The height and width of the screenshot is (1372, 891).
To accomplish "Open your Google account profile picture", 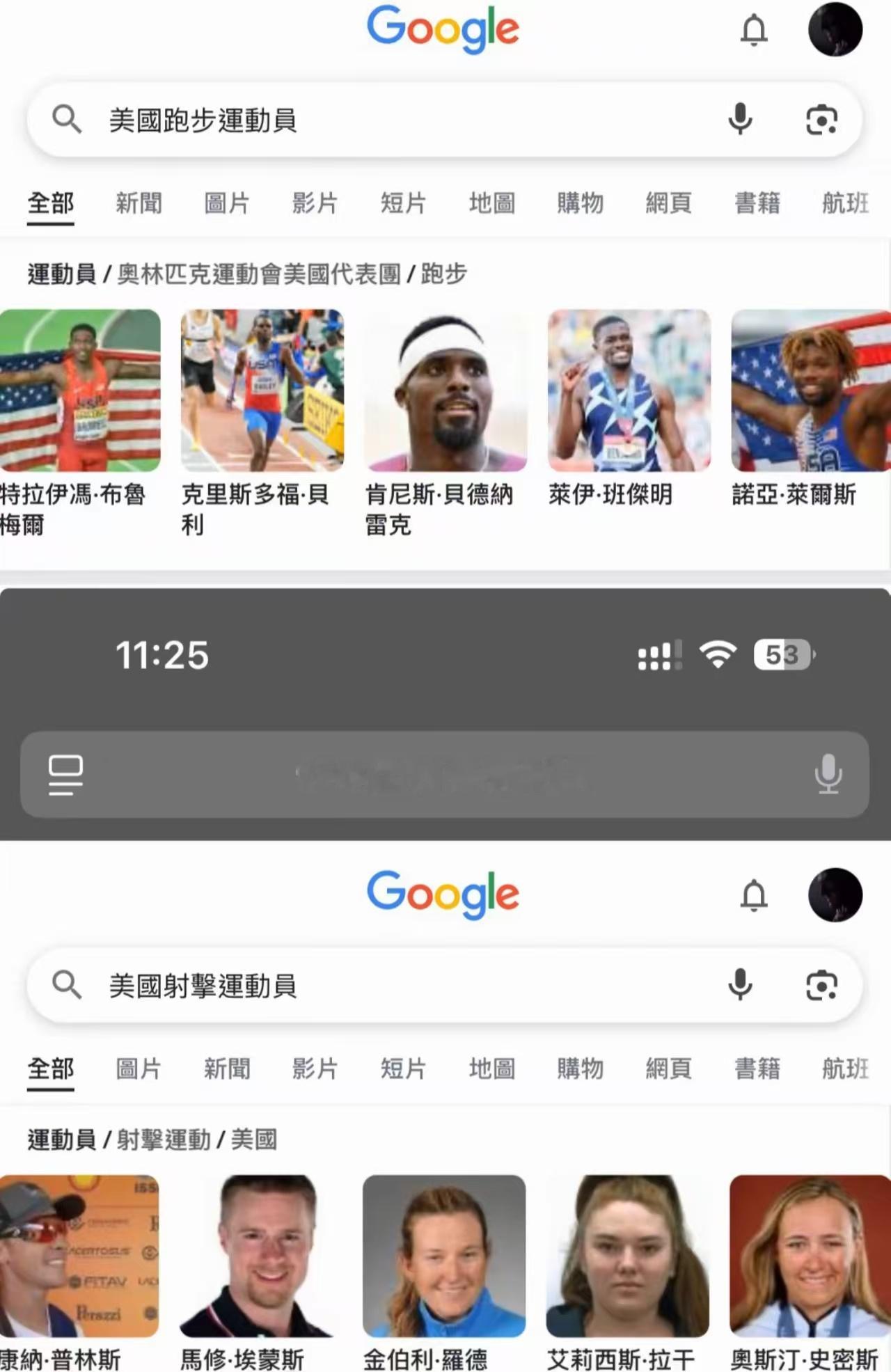I will click(x=835, y=29).
